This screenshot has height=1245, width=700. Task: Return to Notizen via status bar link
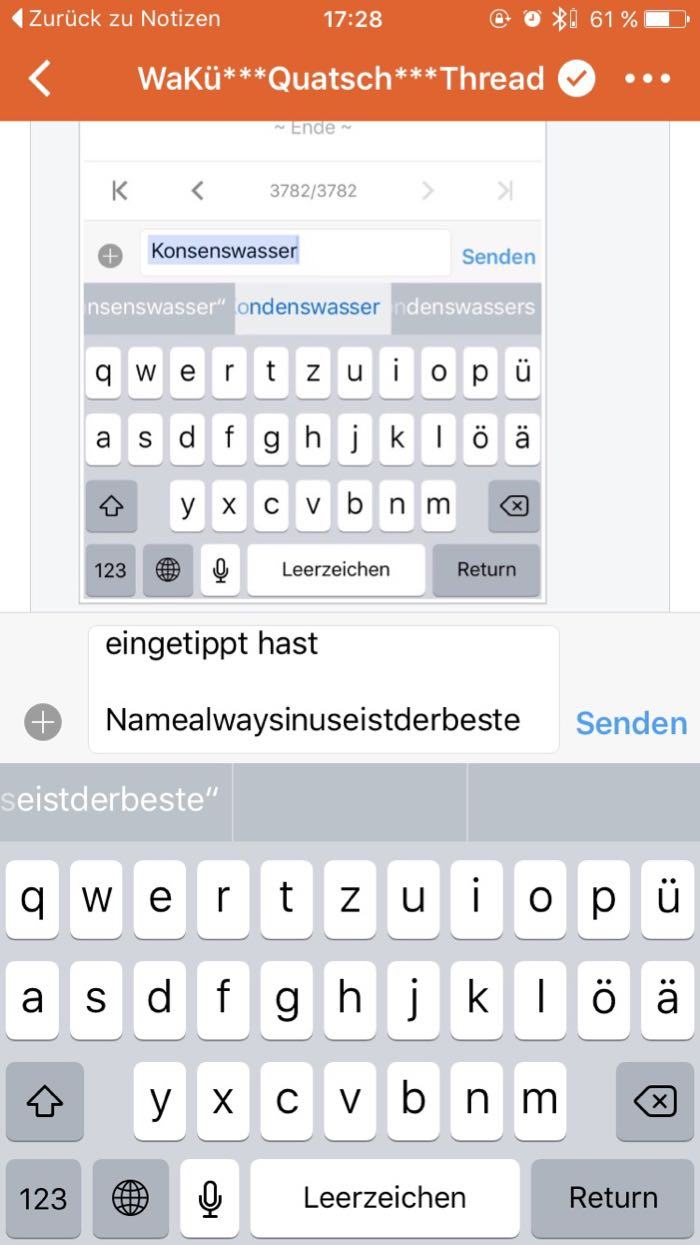click(x=115, y=19)
